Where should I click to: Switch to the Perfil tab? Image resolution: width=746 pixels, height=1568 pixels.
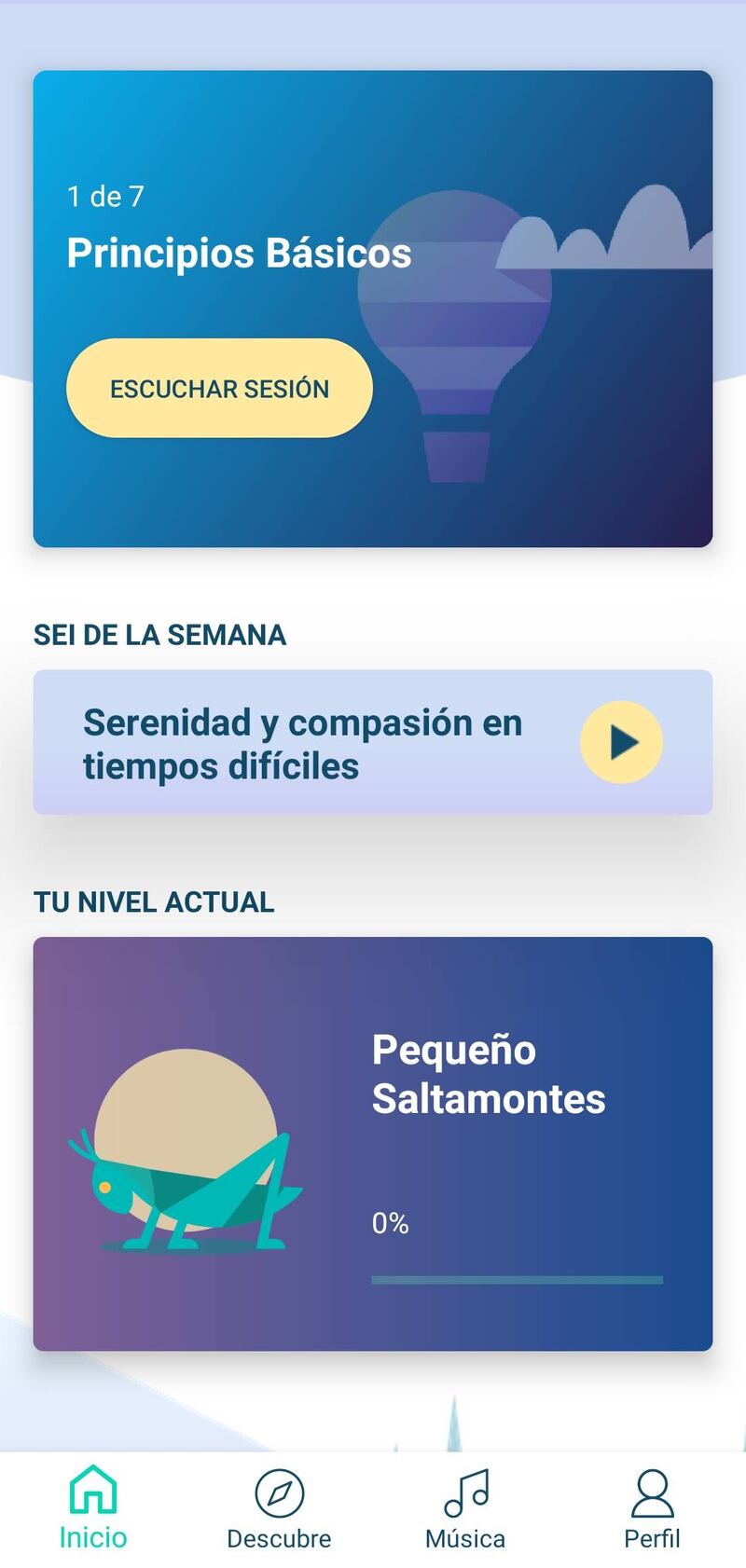click(652, 1509)
